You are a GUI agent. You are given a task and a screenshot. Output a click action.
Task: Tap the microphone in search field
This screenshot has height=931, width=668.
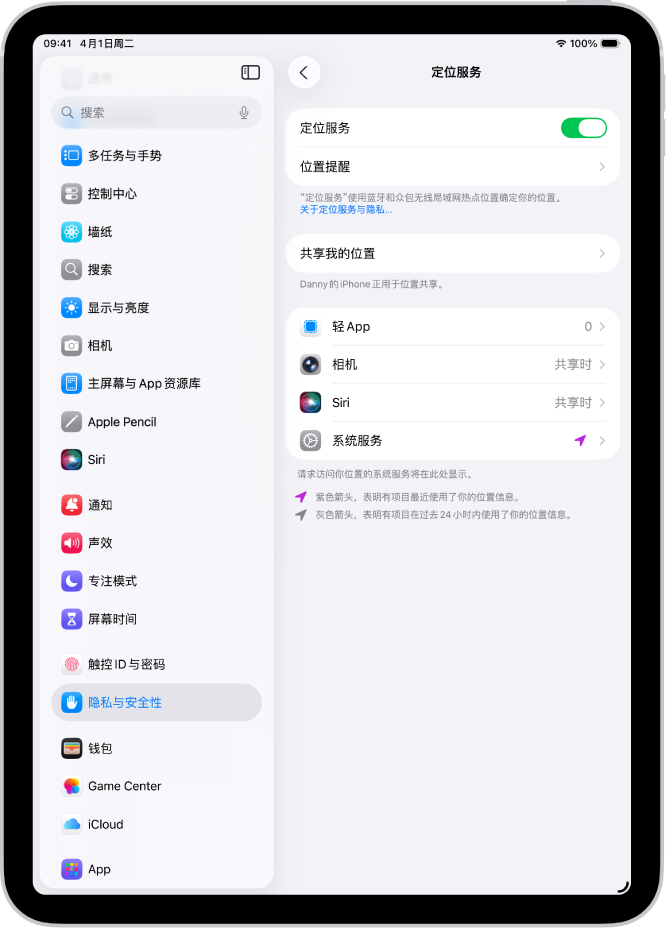[244, 113]
